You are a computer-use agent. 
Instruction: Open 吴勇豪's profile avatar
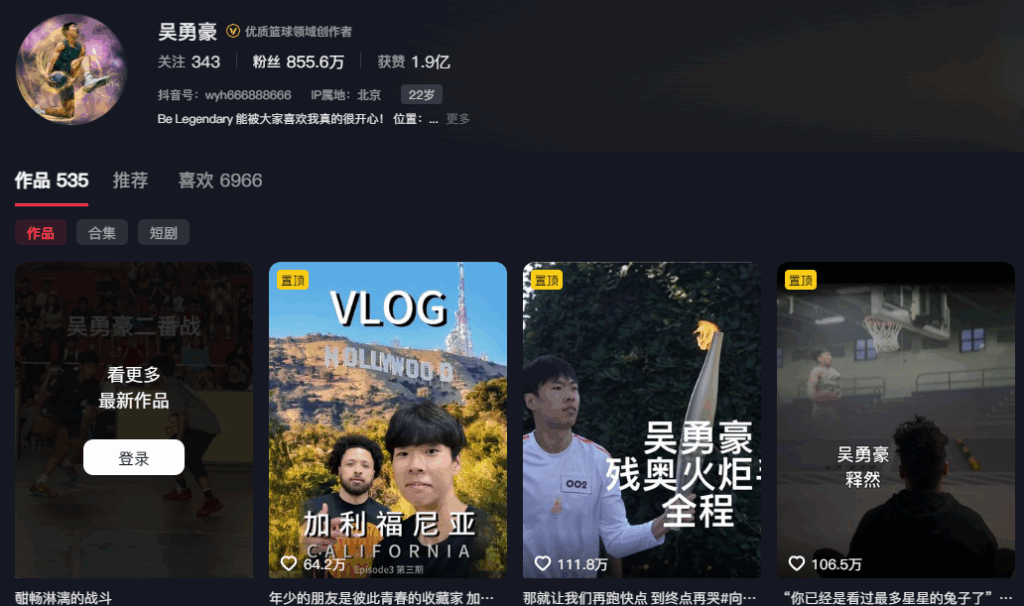click(x=71, y=69)
